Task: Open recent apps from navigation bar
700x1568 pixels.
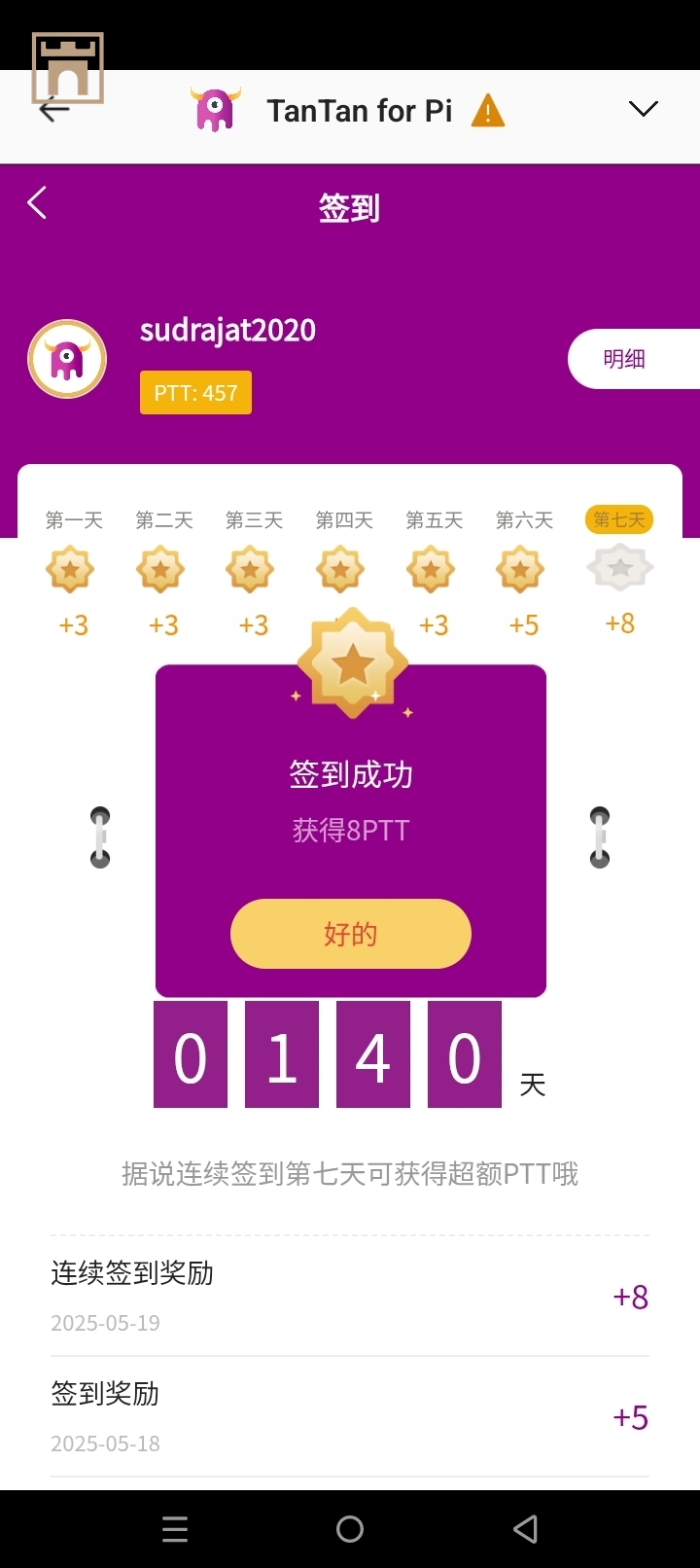Action: pyautogui.click(x=175, y=1529)
